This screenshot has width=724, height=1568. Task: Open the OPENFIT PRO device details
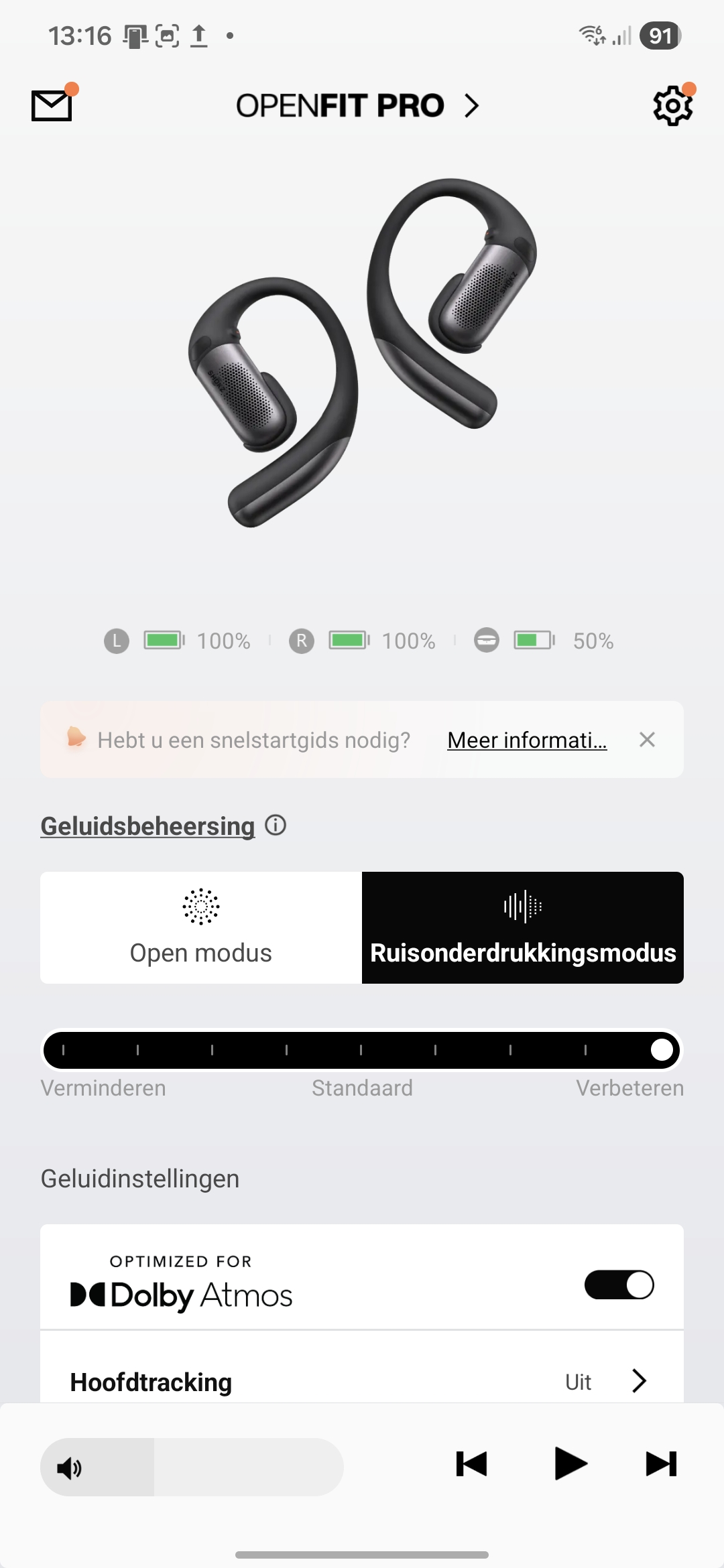[359, 106]
